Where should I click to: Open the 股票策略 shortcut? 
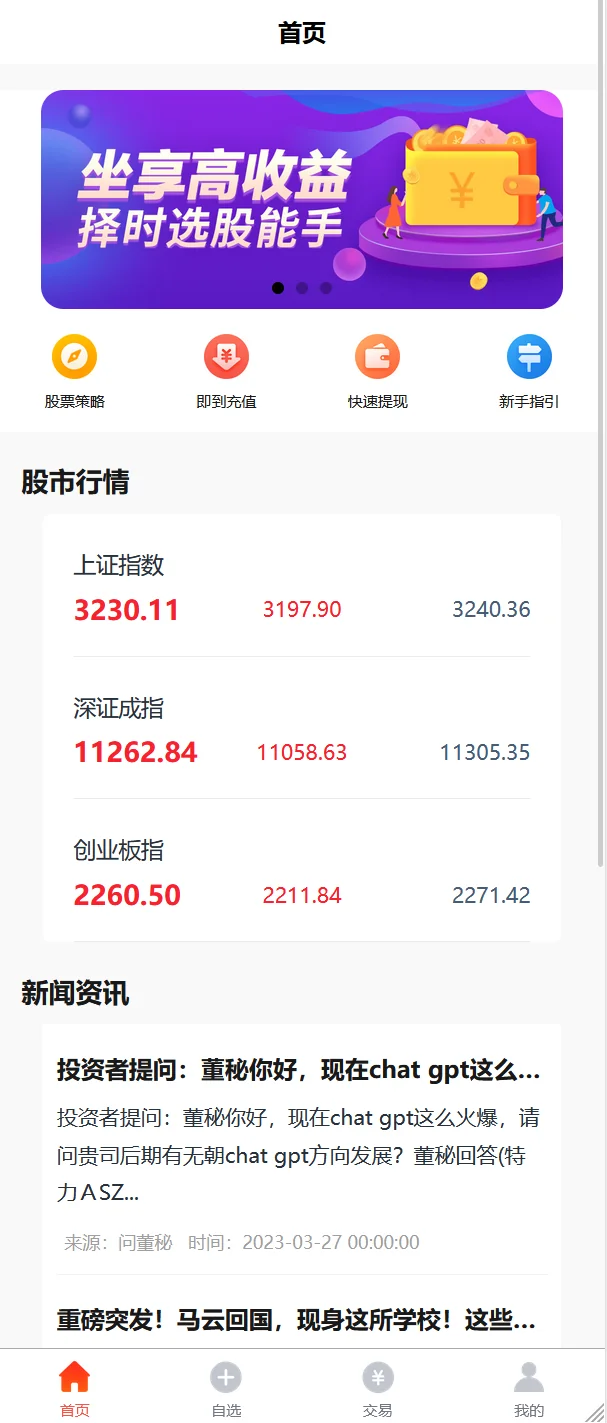pyautogui.click(x=75, y=371)
